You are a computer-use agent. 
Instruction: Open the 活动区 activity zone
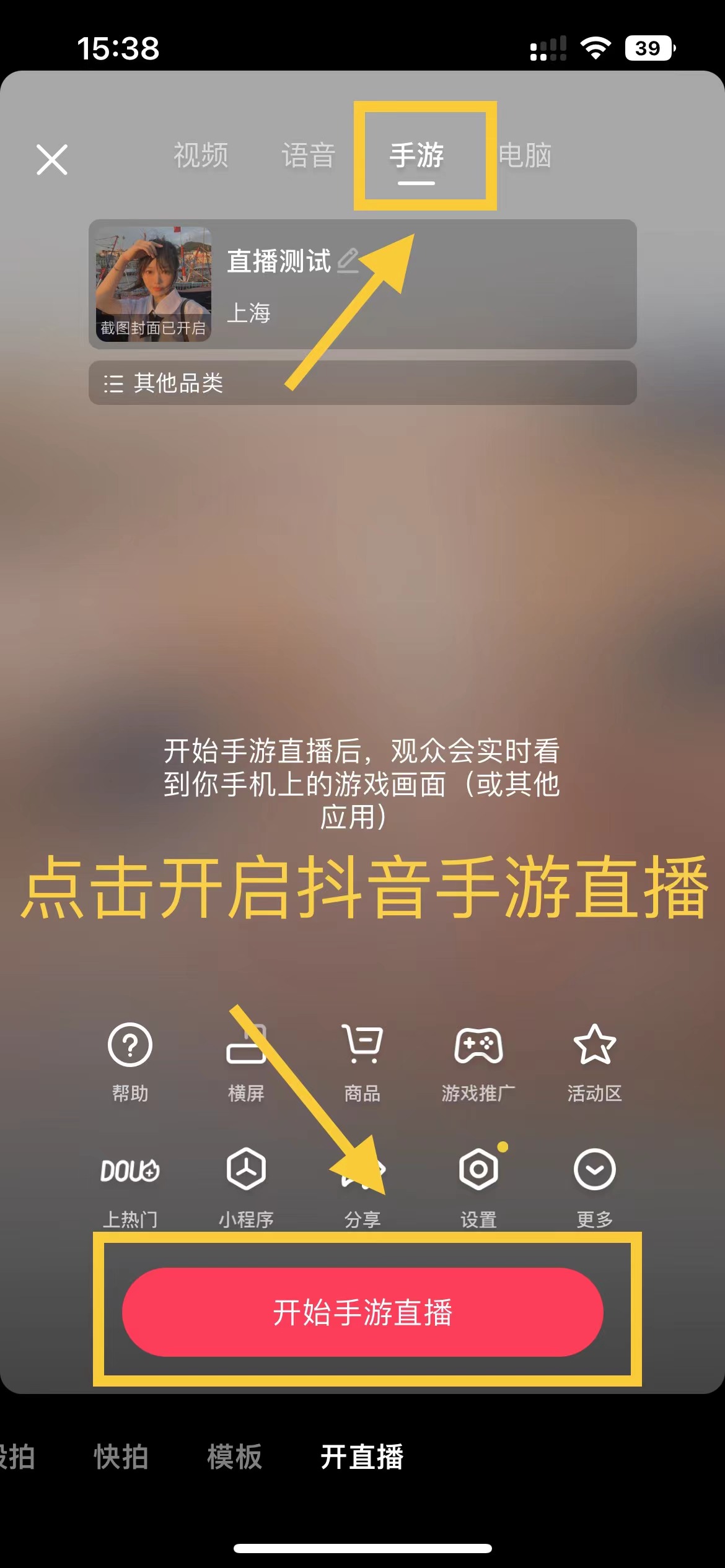[594, 1060]
